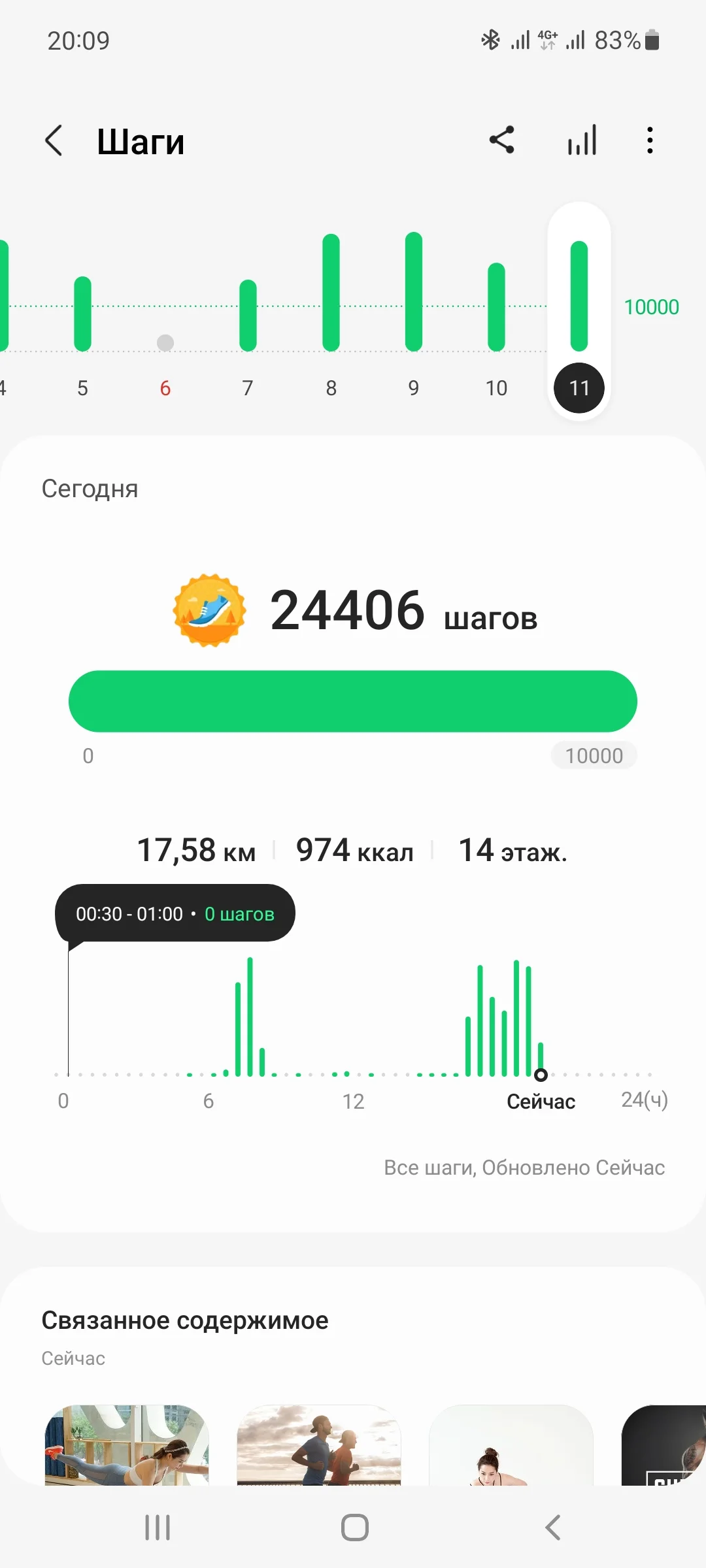This screenshot has width=706, height=1568.
Task: Open the dark related content card
Action: [664, 1445]
